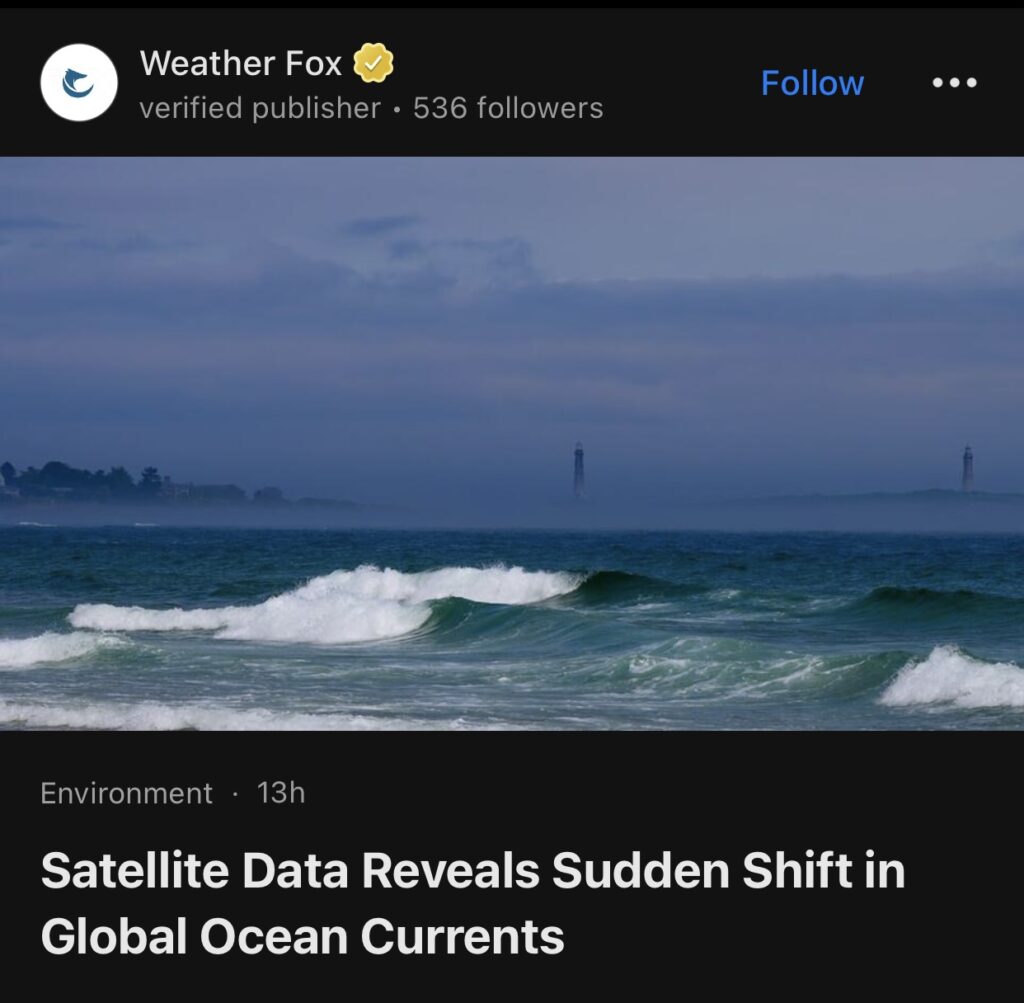Open the Weather Fox publisher name
Viewport: 1024px width, 1003px height.
pos(240,64)
